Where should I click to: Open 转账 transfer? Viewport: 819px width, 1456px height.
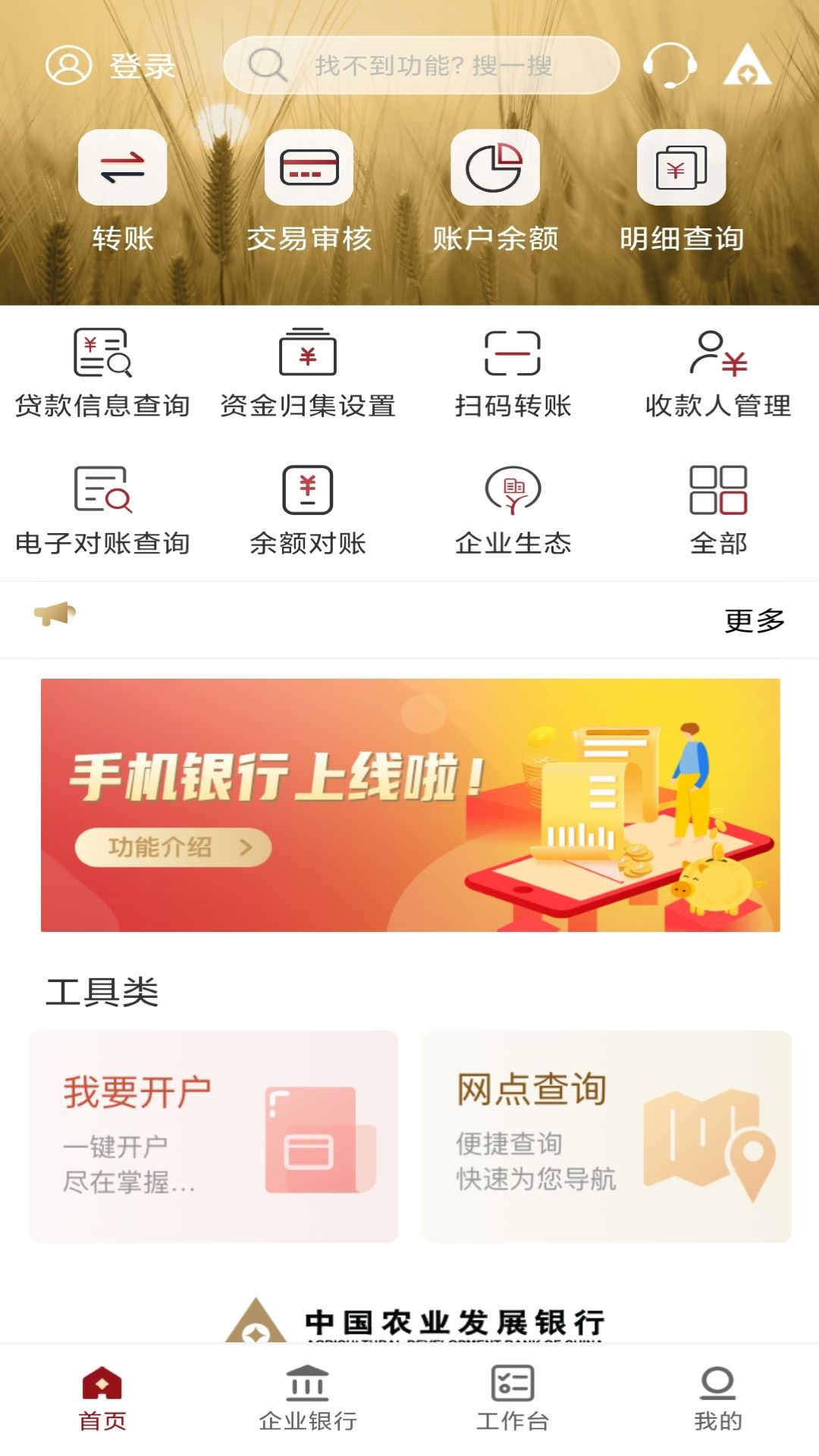click(123, 190)
